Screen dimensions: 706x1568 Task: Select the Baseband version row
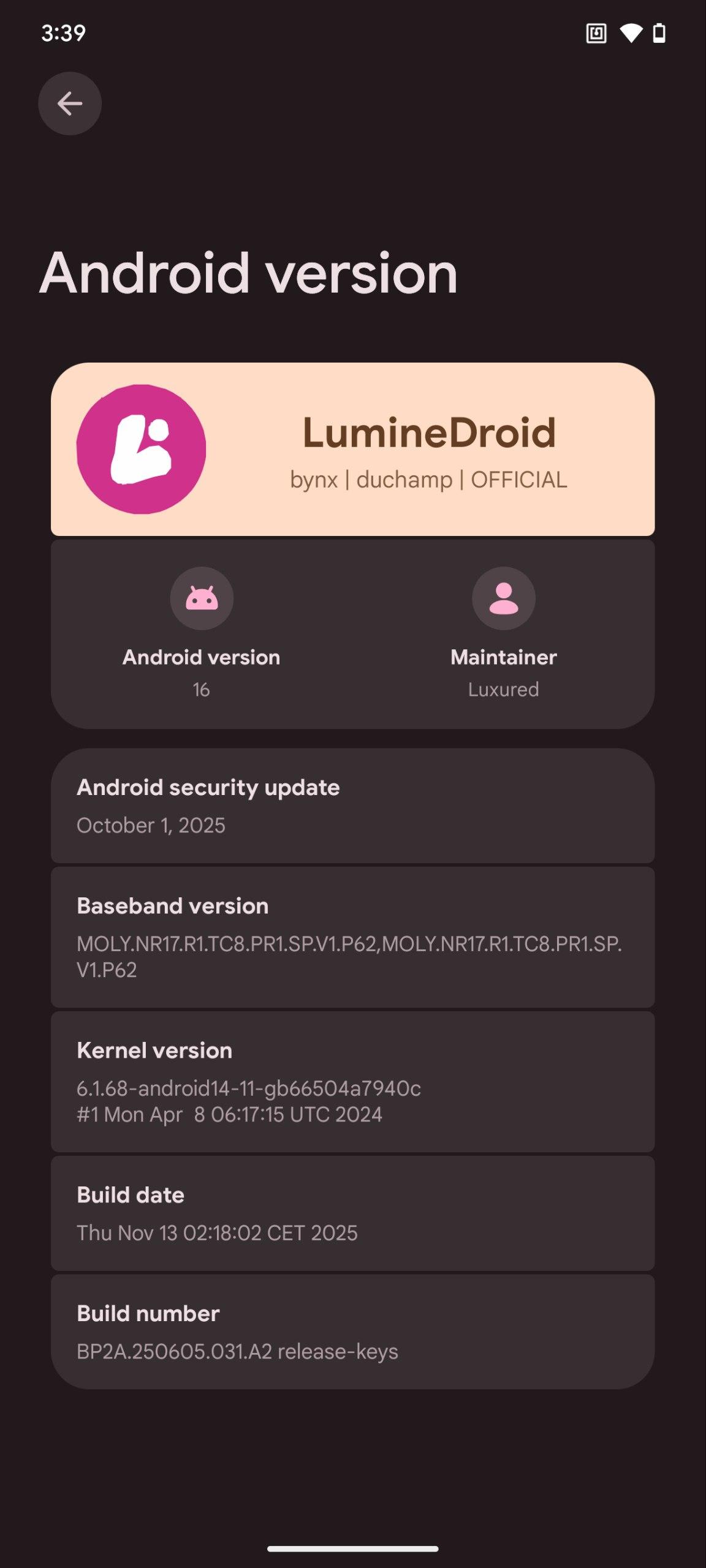click(x=352, y=937)
